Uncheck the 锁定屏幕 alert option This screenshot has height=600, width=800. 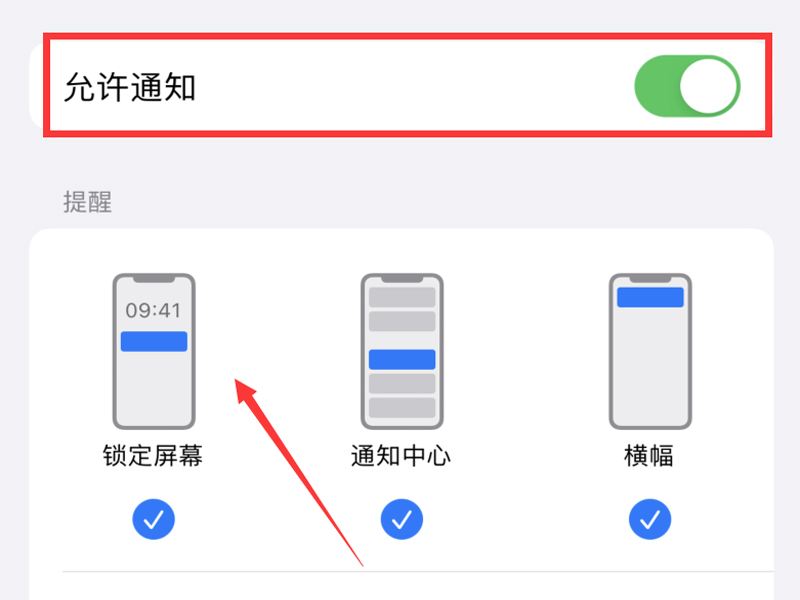point(153,518)
